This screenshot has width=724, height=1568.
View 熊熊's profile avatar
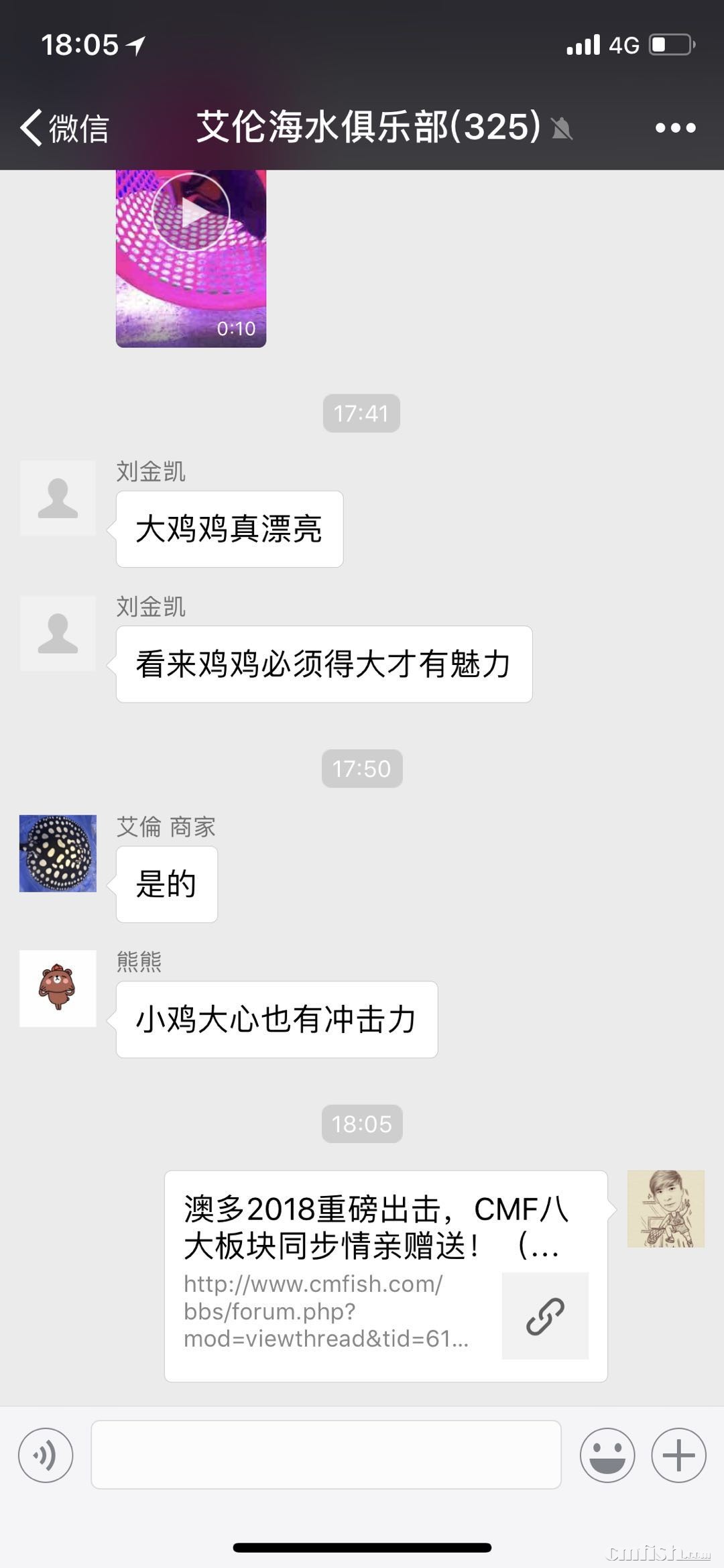point(58,988)
